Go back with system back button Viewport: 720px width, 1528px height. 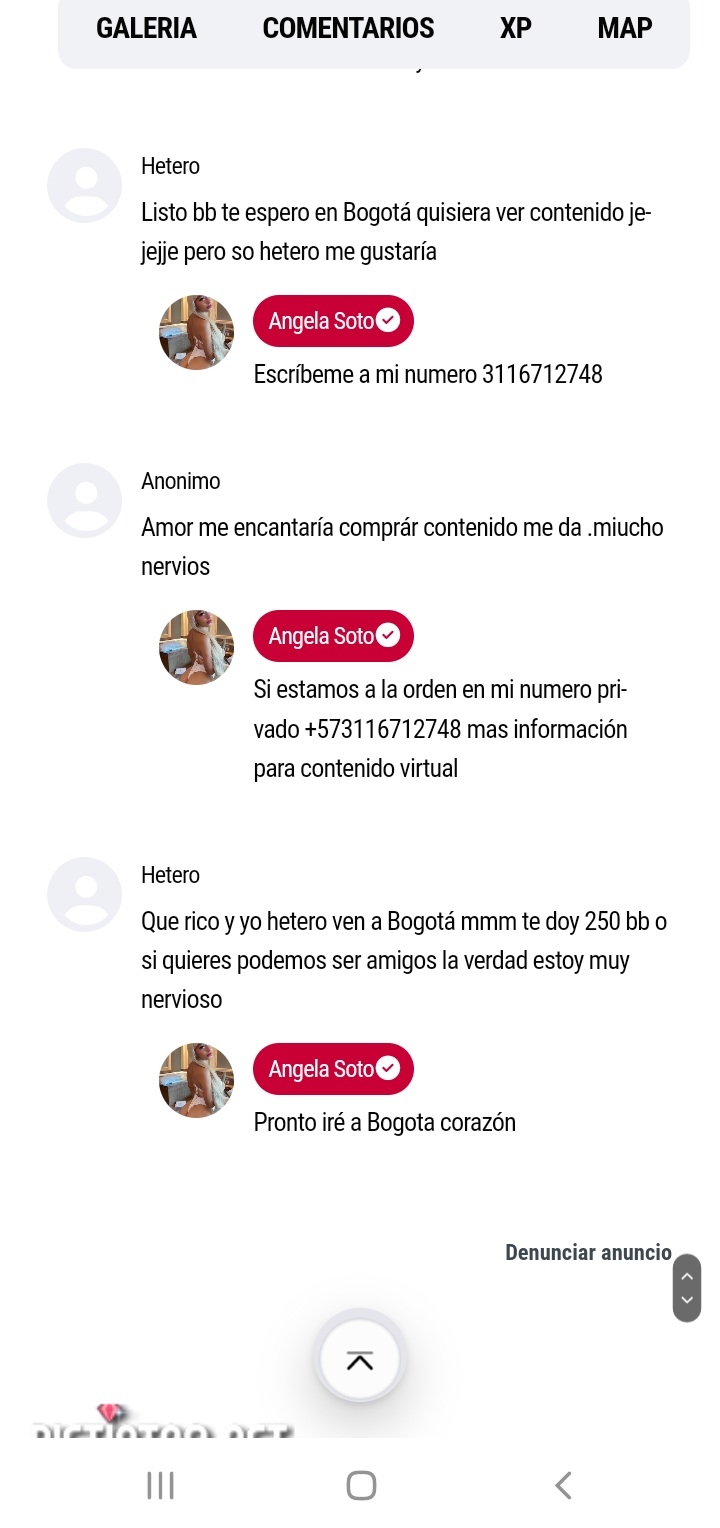[563, 1485]
